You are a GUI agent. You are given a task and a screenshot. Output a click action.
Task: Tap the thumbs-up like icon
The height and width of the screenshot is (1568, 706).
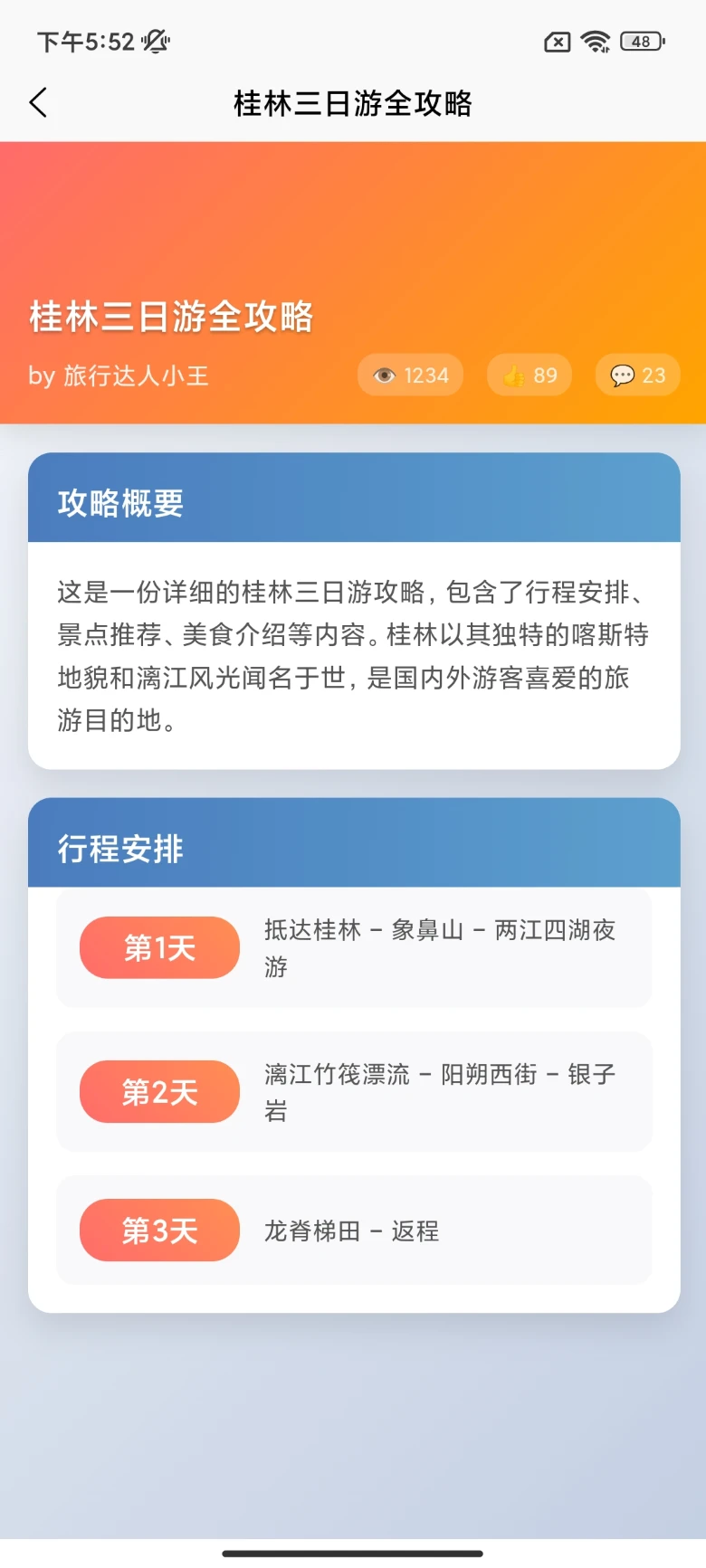512,375
